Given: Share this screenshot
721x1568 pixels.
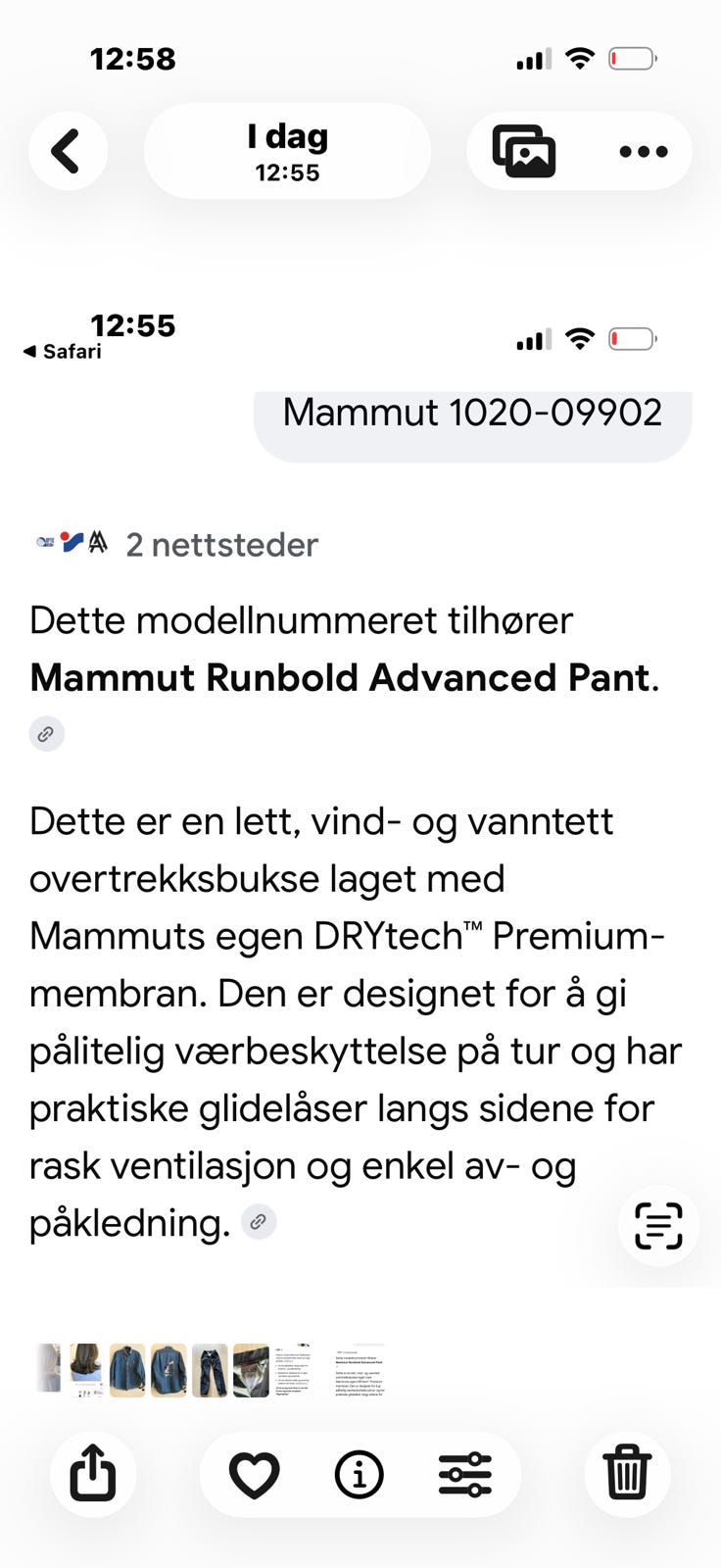Looking at the screenshot, I should 93,1474.
